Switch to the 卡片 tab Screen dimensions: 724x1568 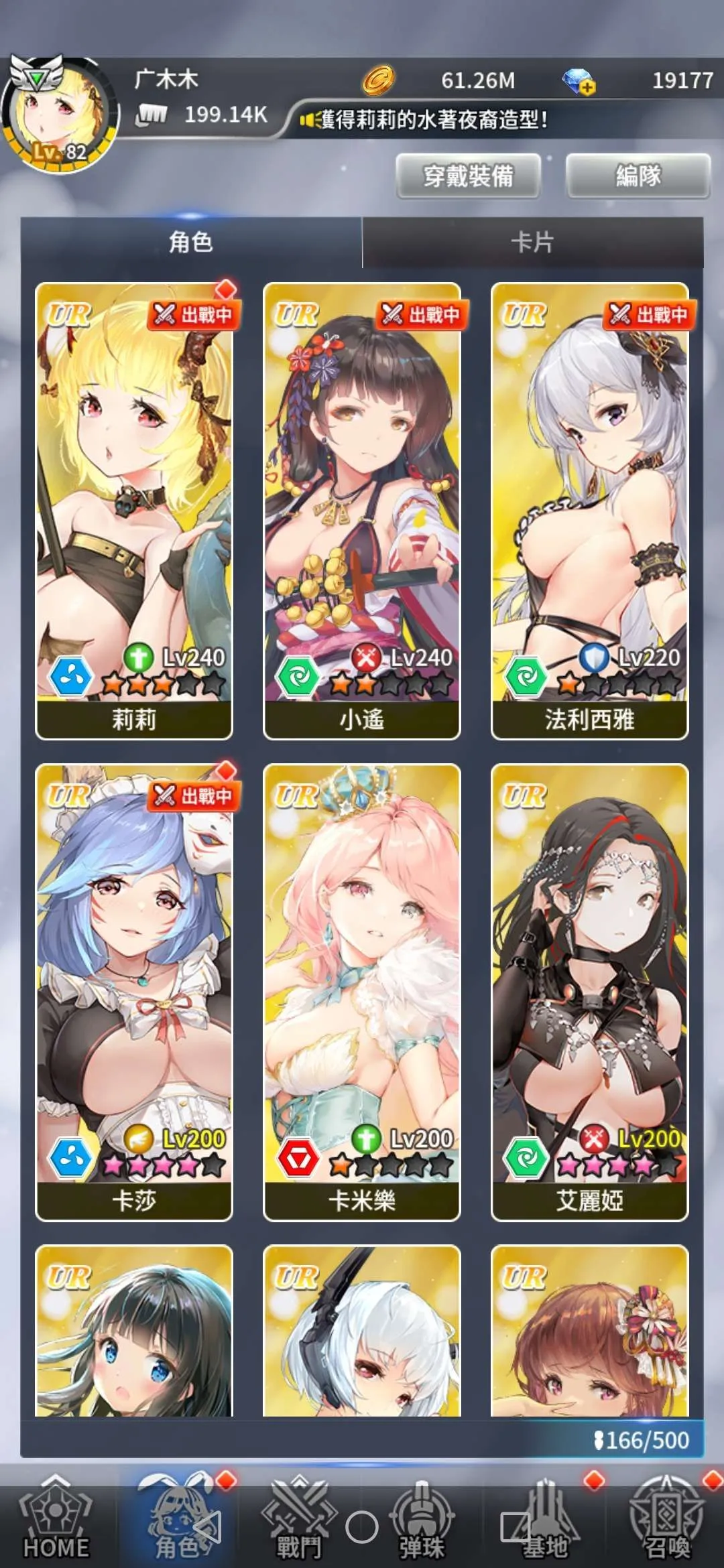tap(532, 243)
